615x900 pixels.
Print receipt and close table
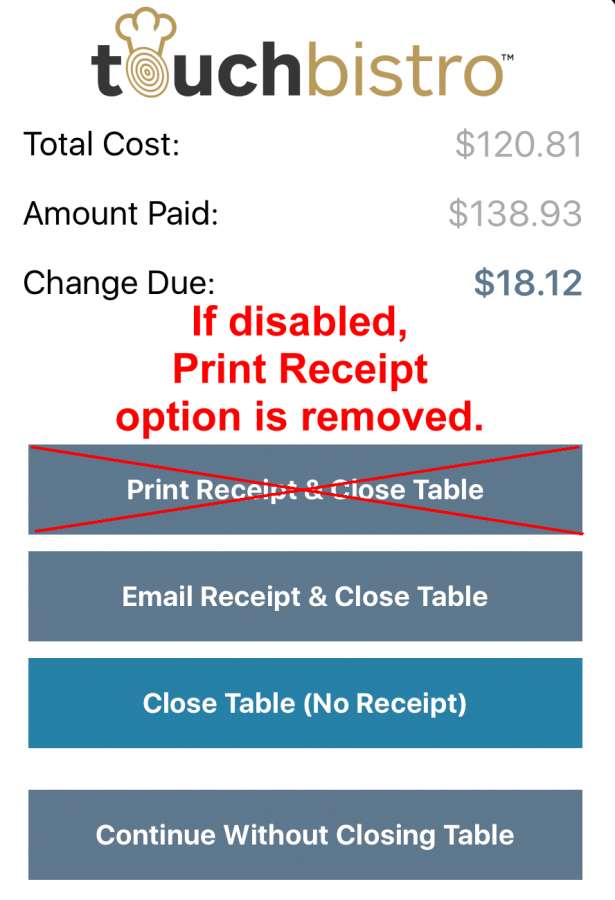(305, 490)
